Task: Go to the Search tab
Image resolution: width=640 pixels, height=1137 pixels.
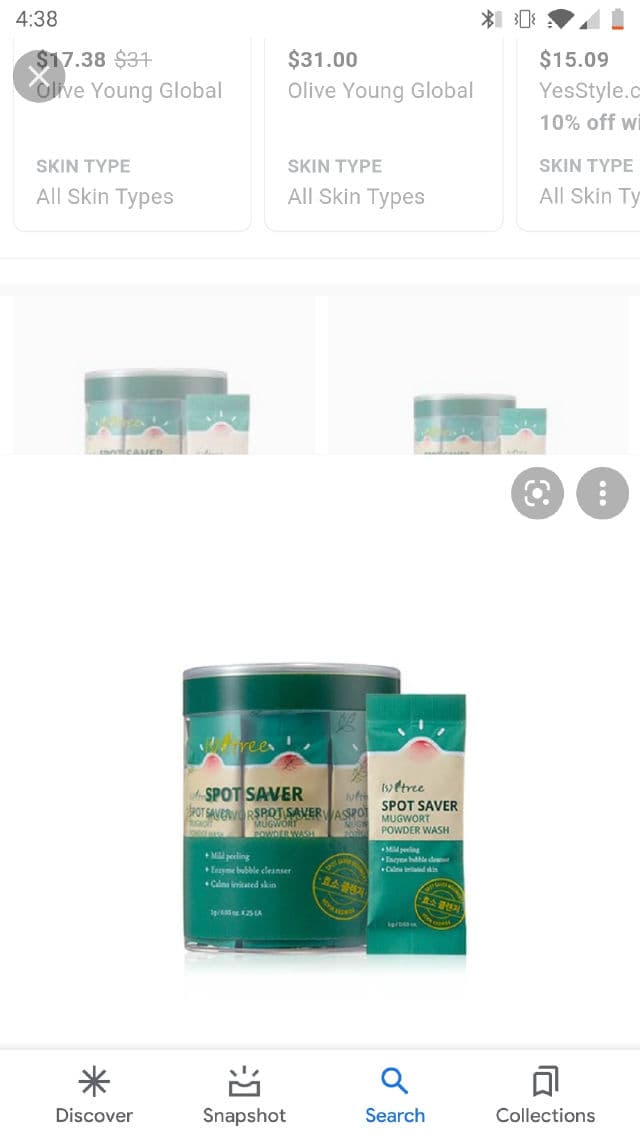Action: coord(394,1094)
